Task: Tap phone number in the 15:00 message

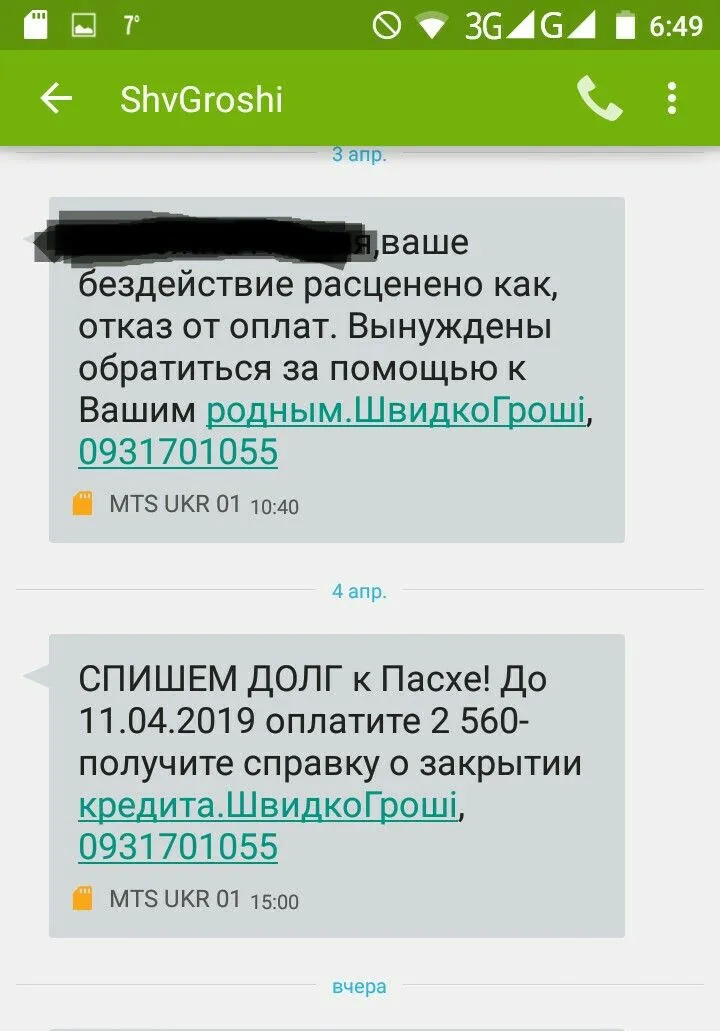Action: pos(178,848)
